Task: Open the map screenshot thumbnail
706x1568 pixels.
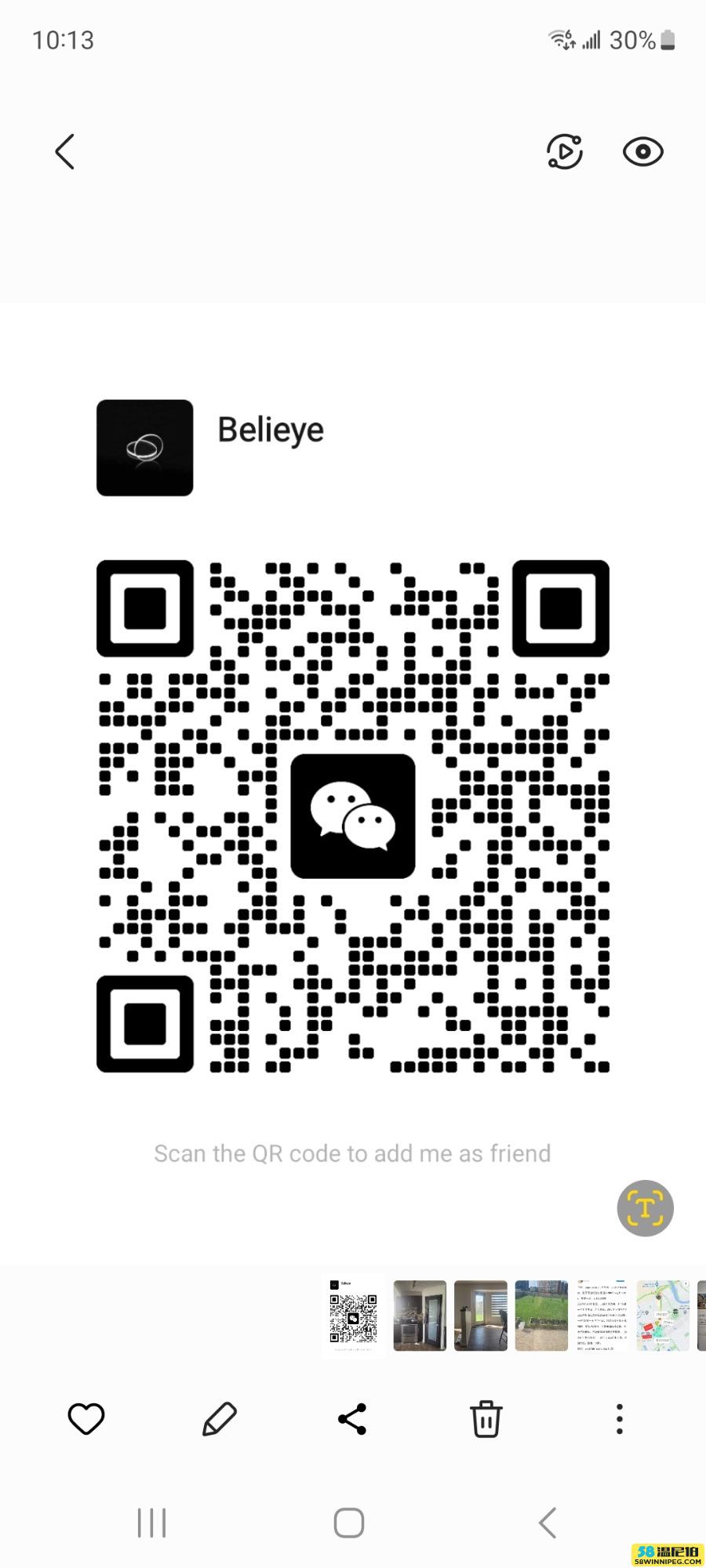Action: coord(663,1316)
